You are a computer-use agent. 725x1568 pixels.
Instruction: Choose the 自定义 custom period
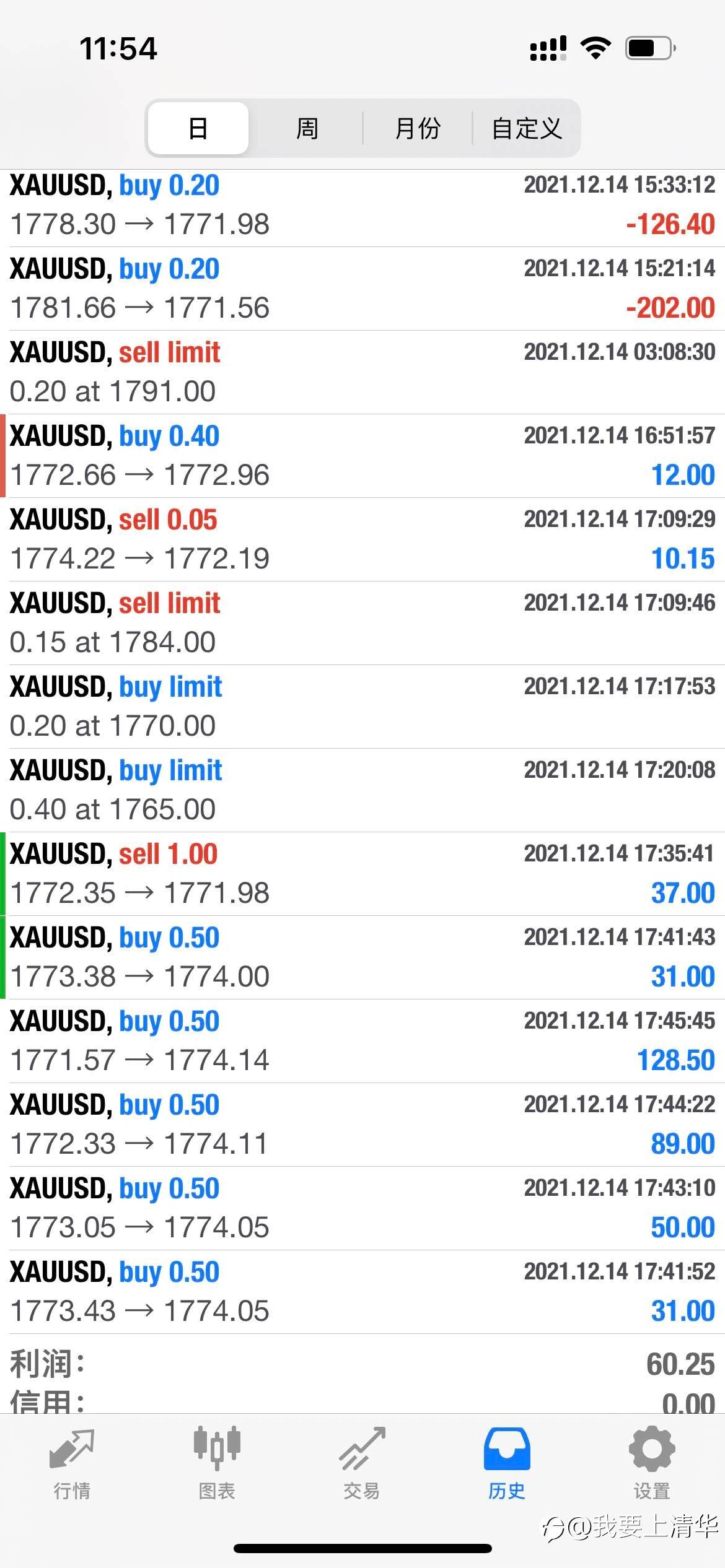pos(526,128)
